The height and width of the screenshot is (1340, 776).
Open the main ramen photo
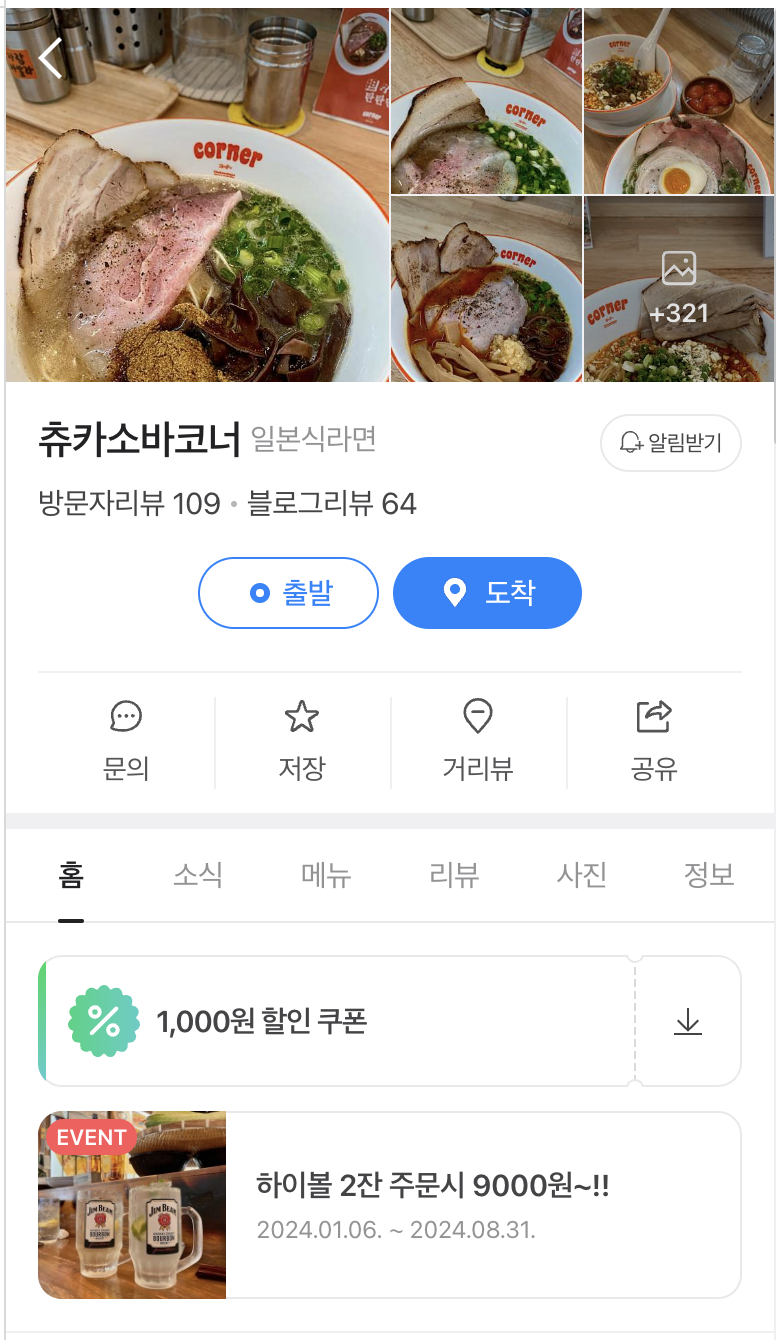click(197, 195)
